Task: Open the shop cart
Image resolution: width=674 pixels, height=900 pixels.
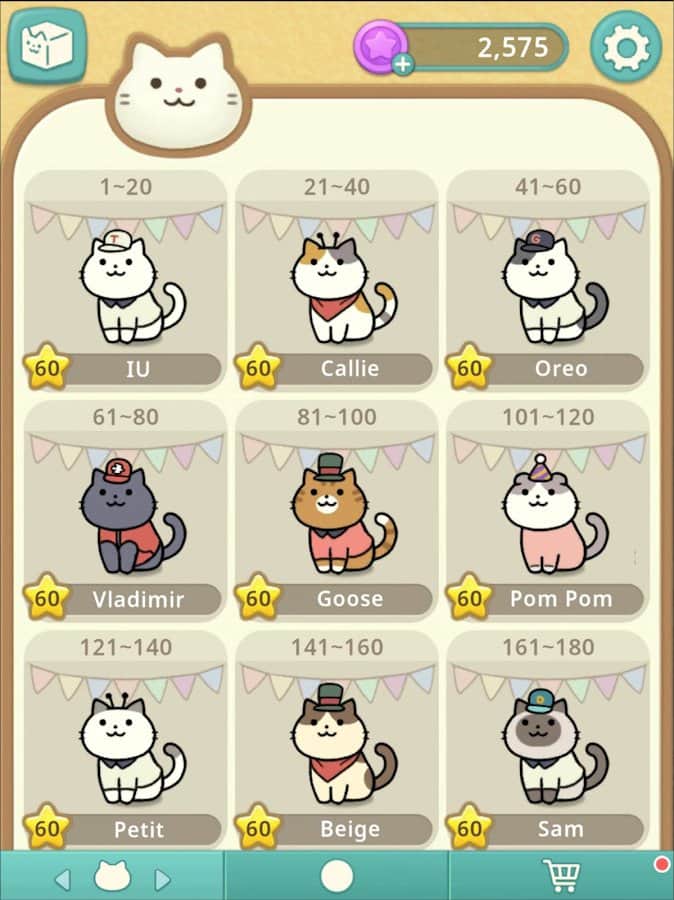Action: click(x=563, y=877)
